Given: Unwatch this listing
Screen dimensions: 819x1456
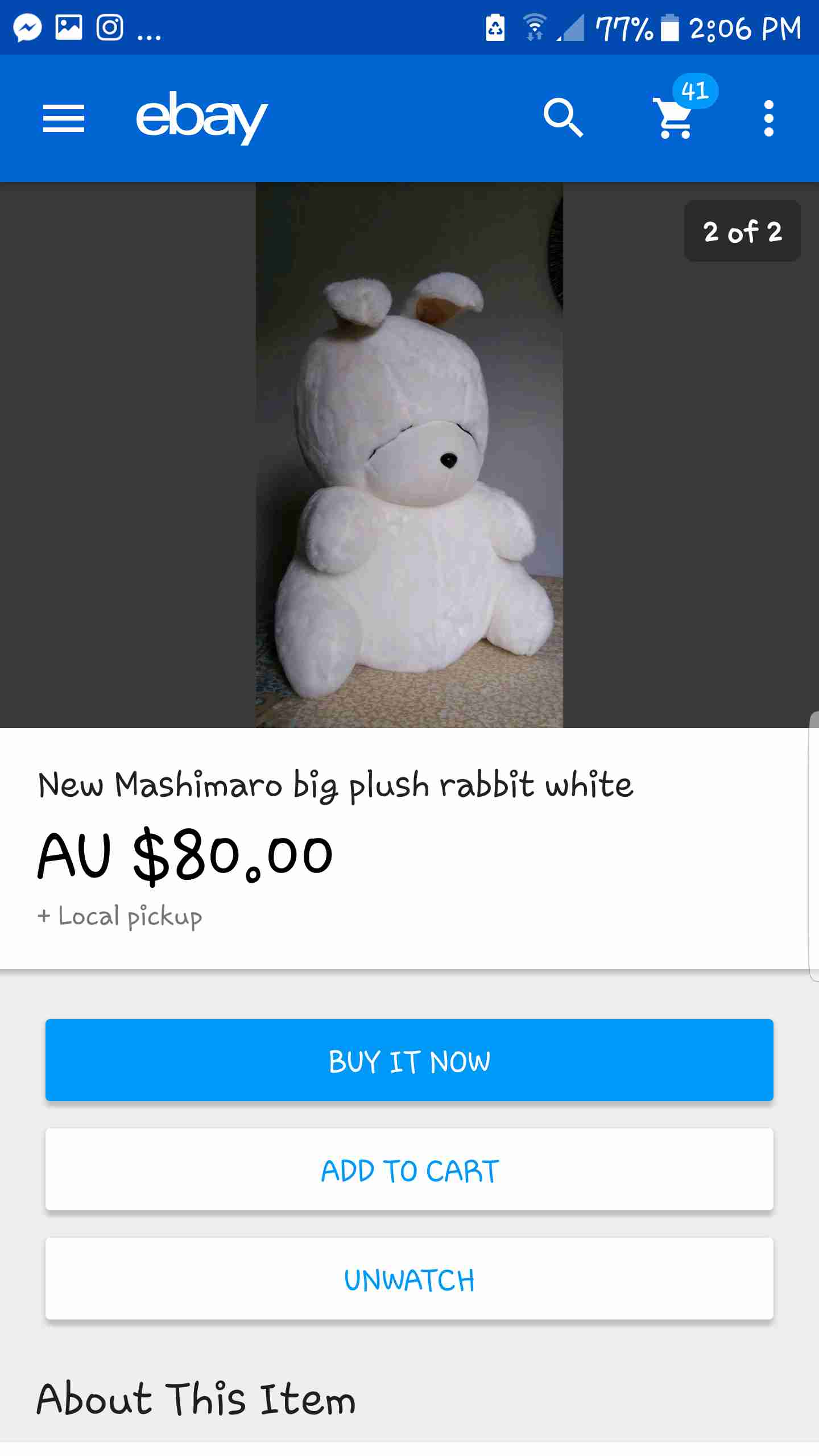Looking at the screenshot, I should click(x=409, y=1279).
